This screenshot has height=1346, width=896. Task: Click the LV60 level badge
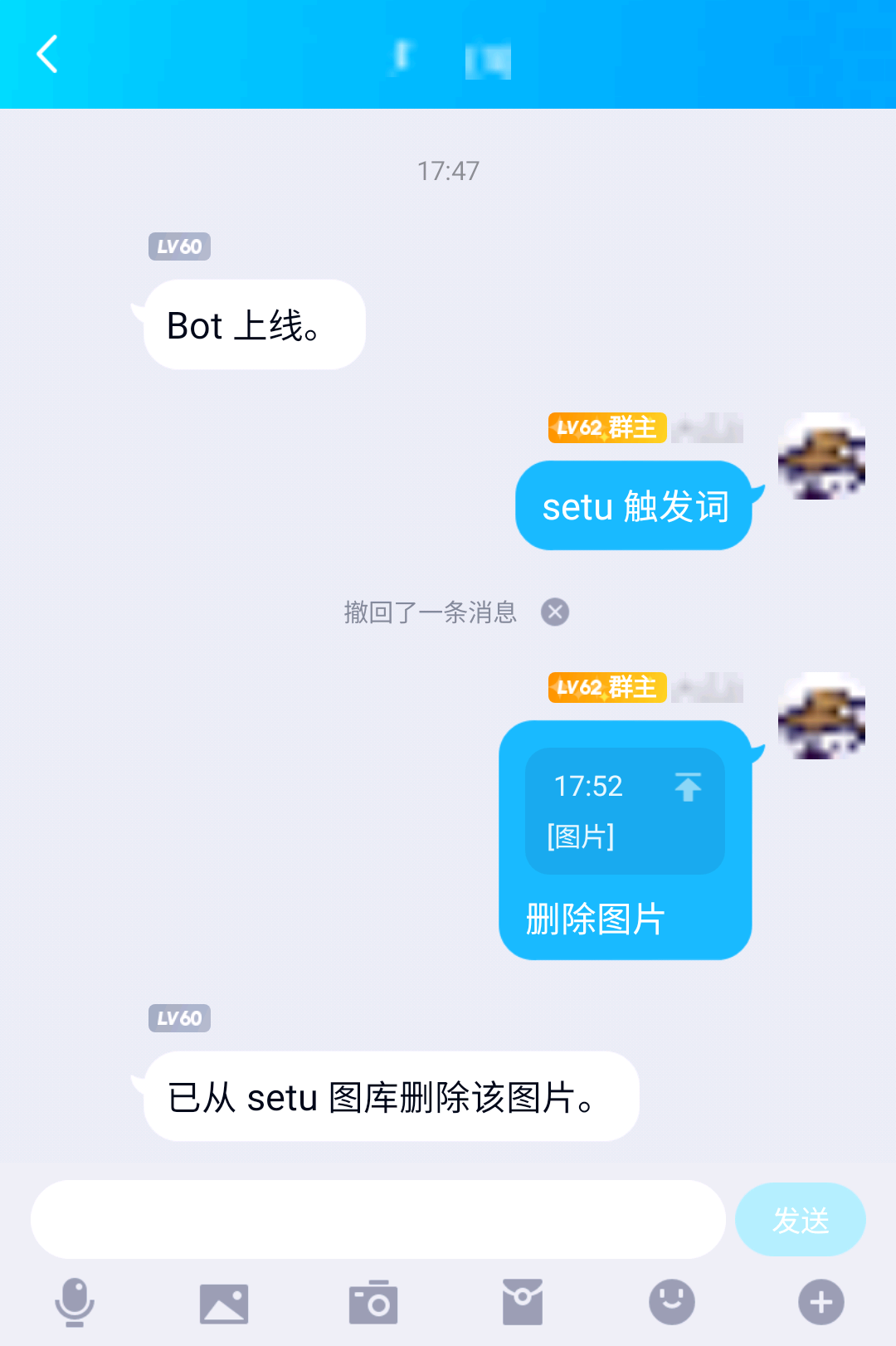[178, 246]
